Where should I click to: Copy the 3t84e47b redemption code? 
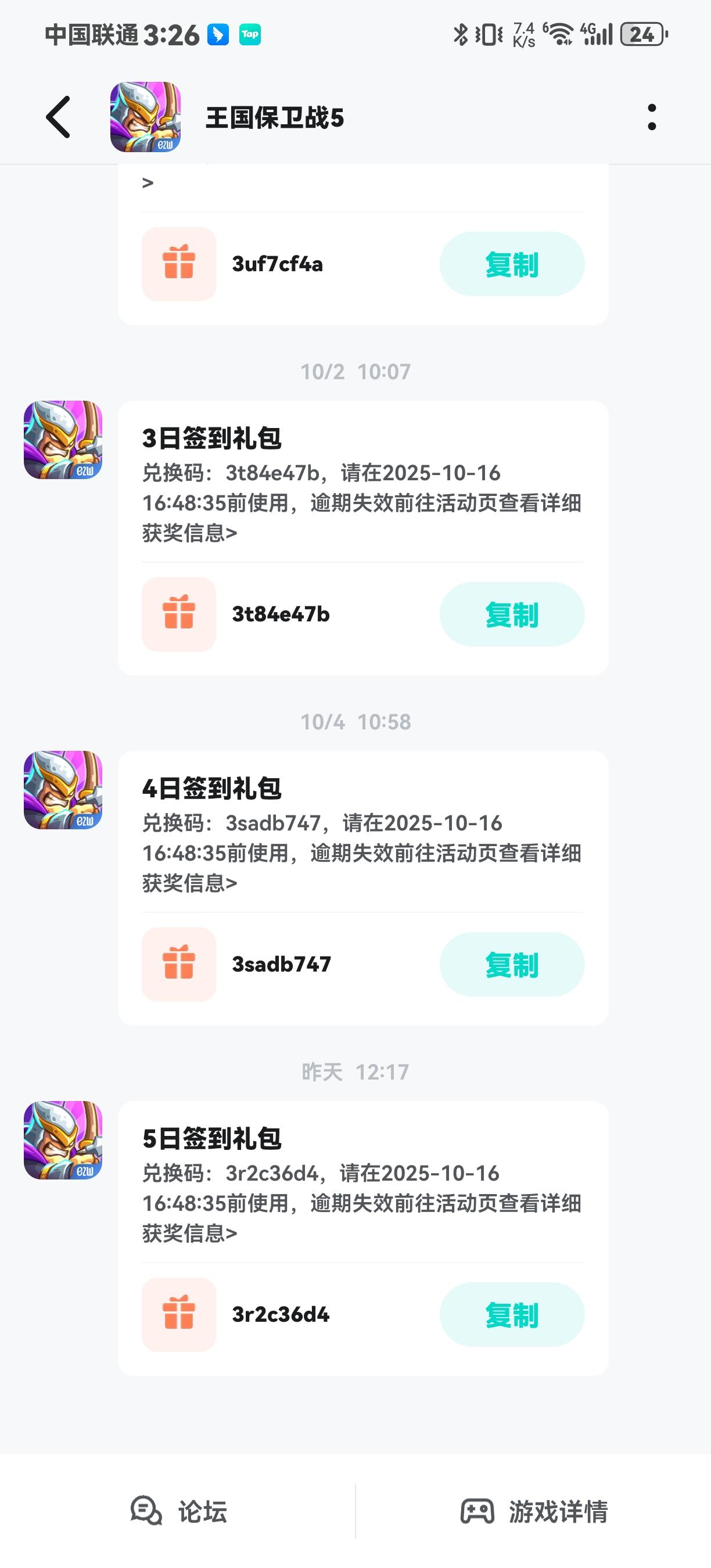tap(512, 615)
